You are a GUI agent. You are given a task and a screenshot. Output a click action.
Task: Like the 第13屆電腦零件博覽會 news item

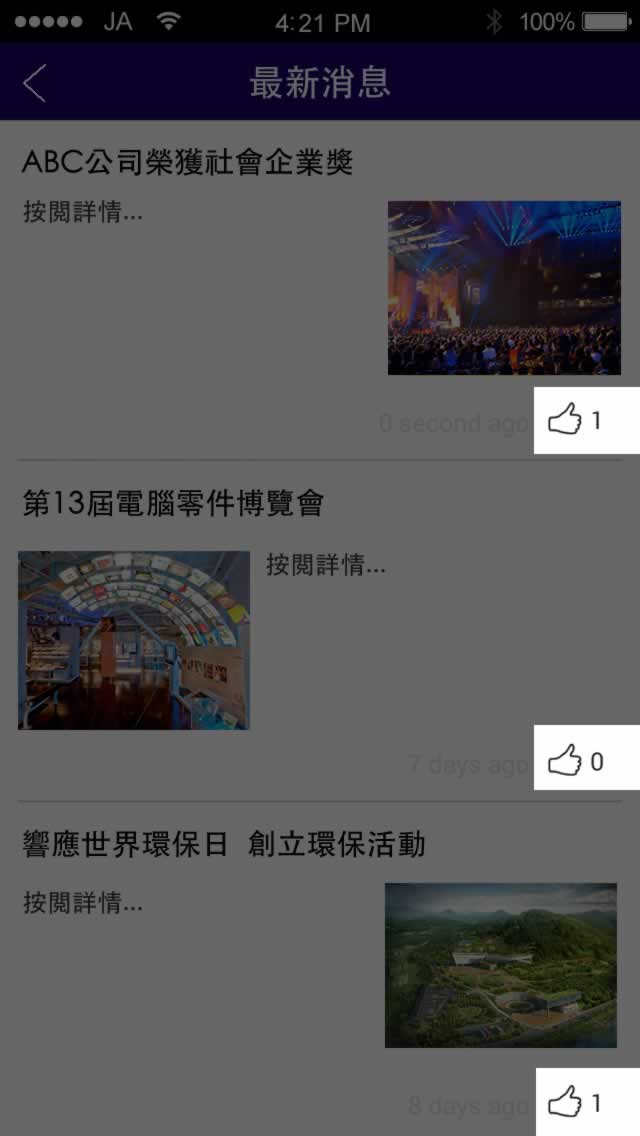point(566,761)
